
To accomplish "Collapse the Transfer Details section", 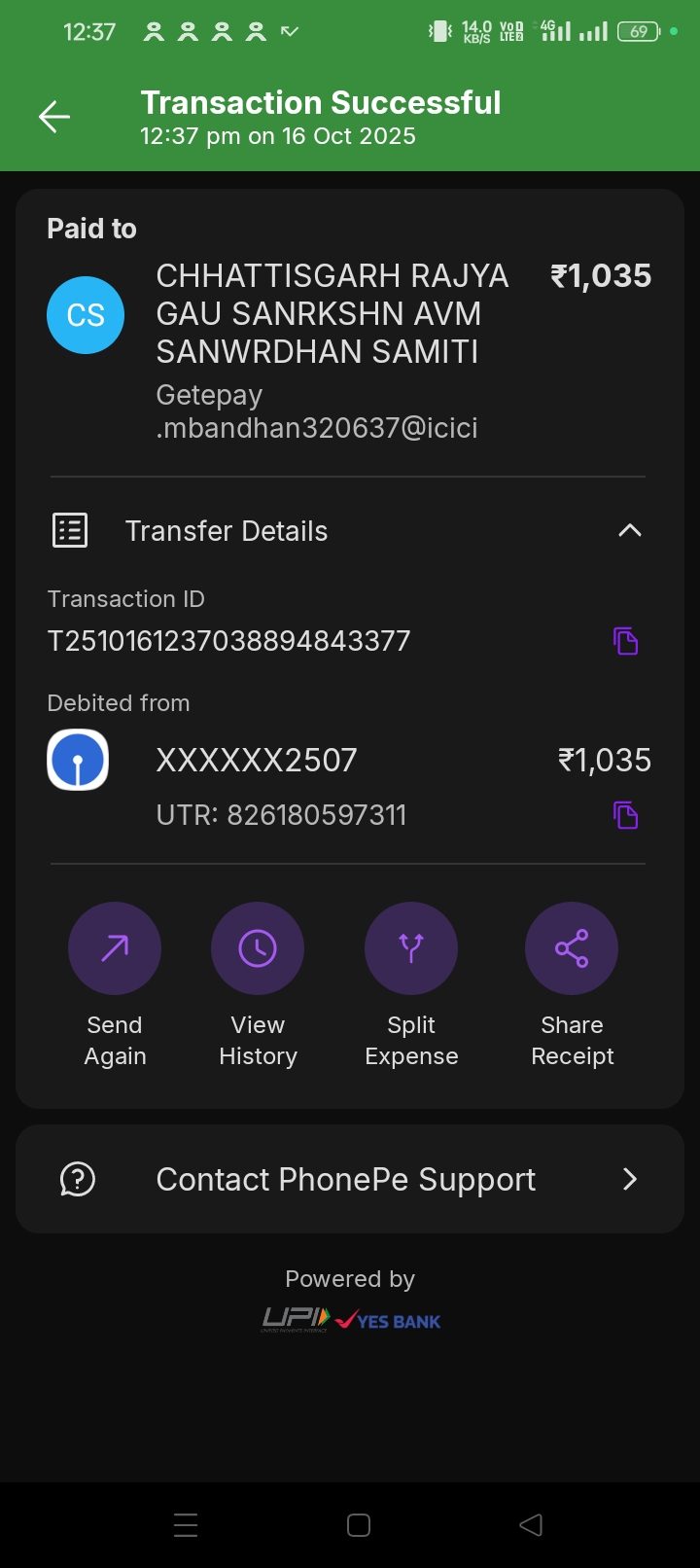I will tap(629, 530).
